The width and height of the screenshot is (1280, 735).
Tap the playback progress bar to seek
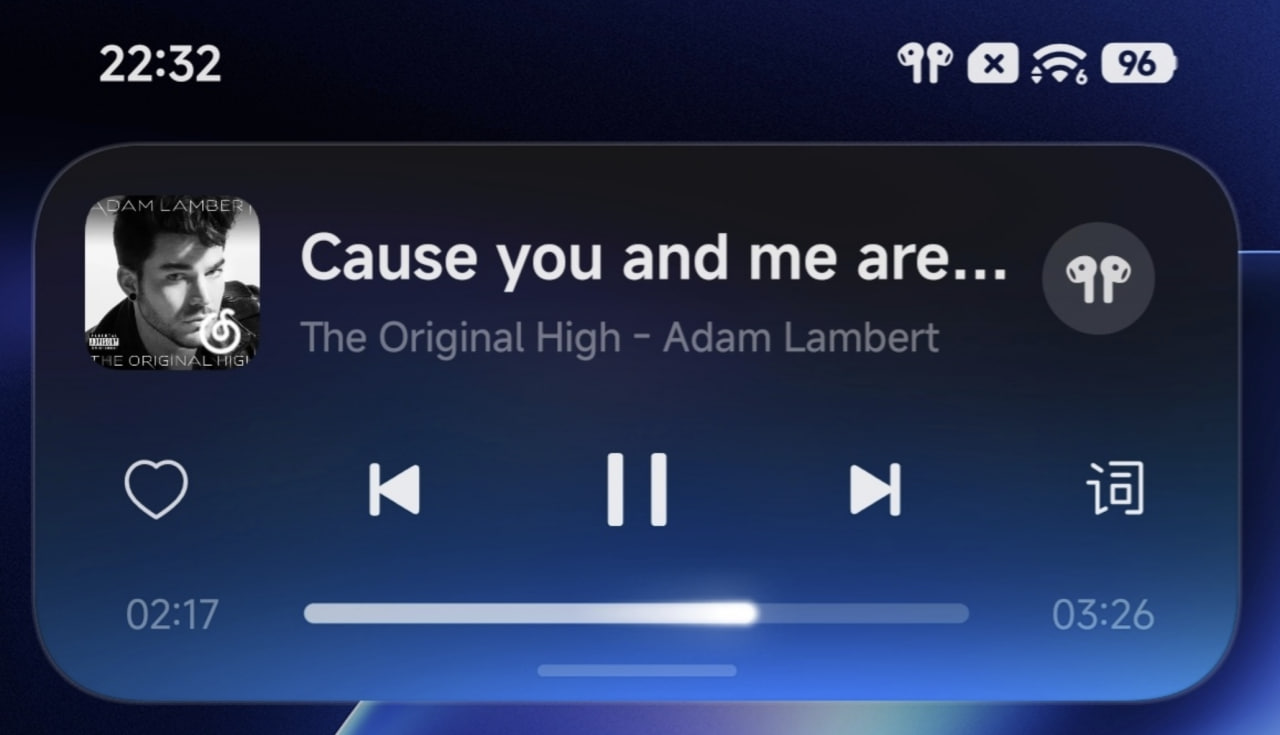coord(636,613)
